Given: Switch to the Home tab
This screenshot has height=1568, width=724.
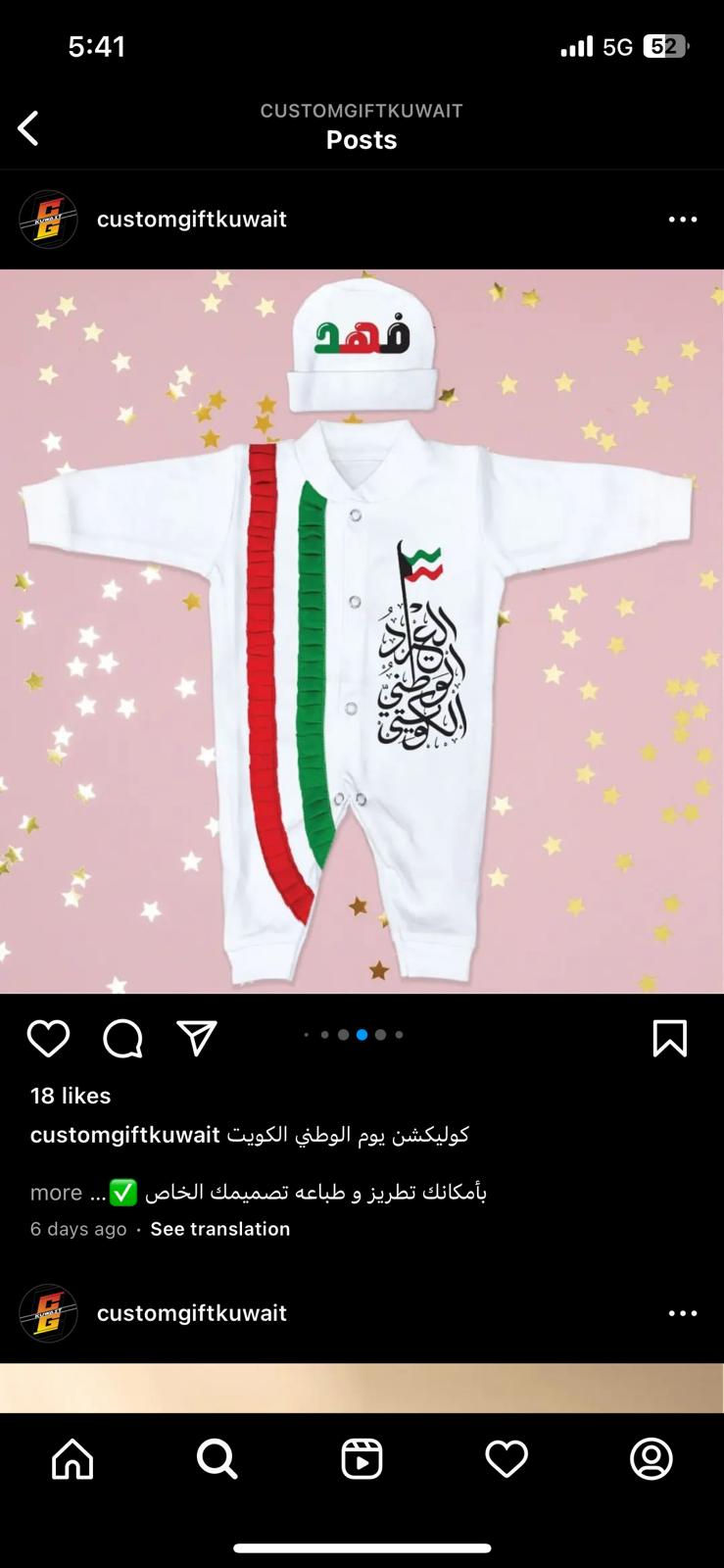Looking at the screenshot, I should click(72, 1459).
